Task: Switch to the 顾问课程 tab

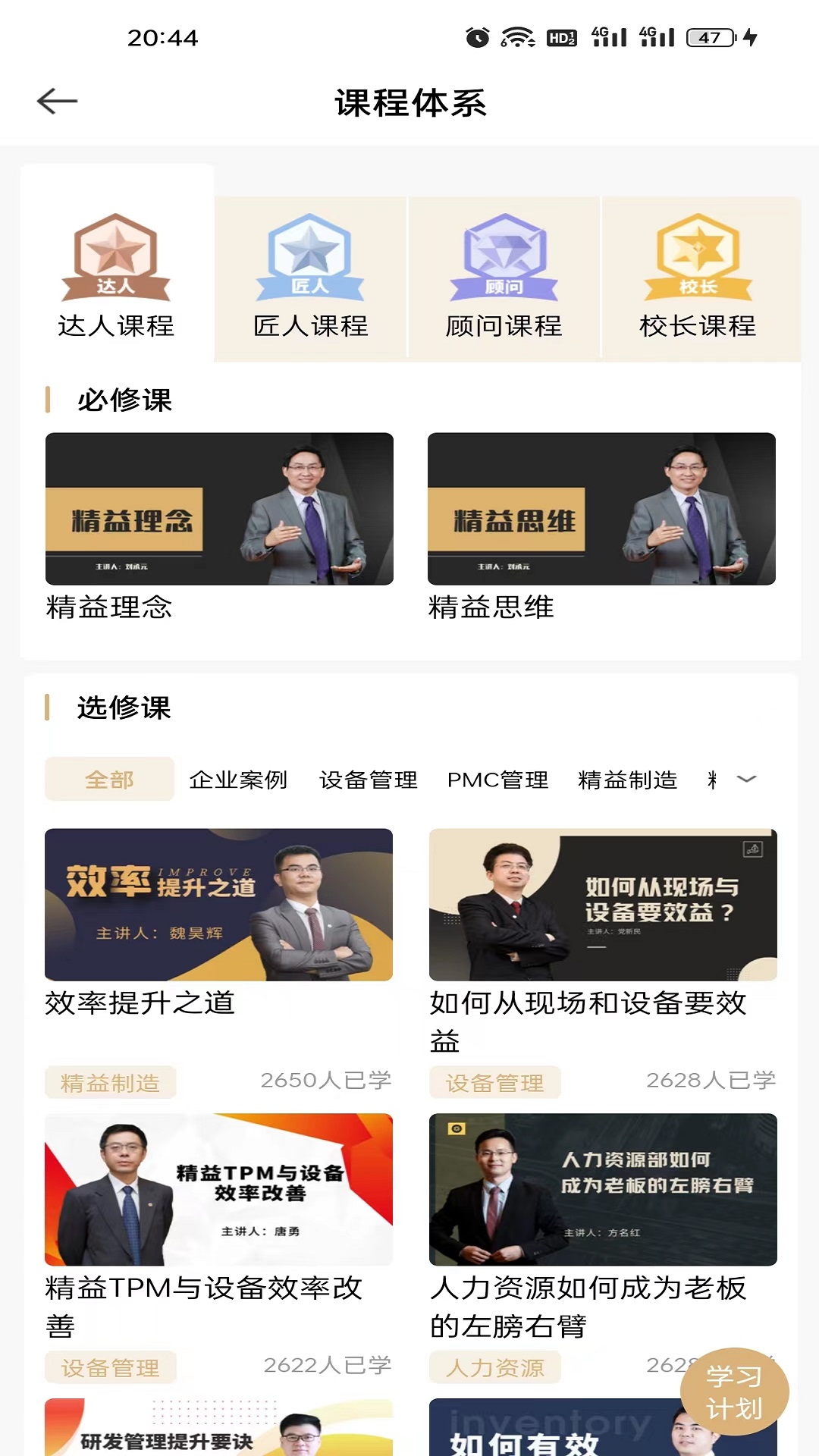Action: pyautogui.click(x=504, y=276)
